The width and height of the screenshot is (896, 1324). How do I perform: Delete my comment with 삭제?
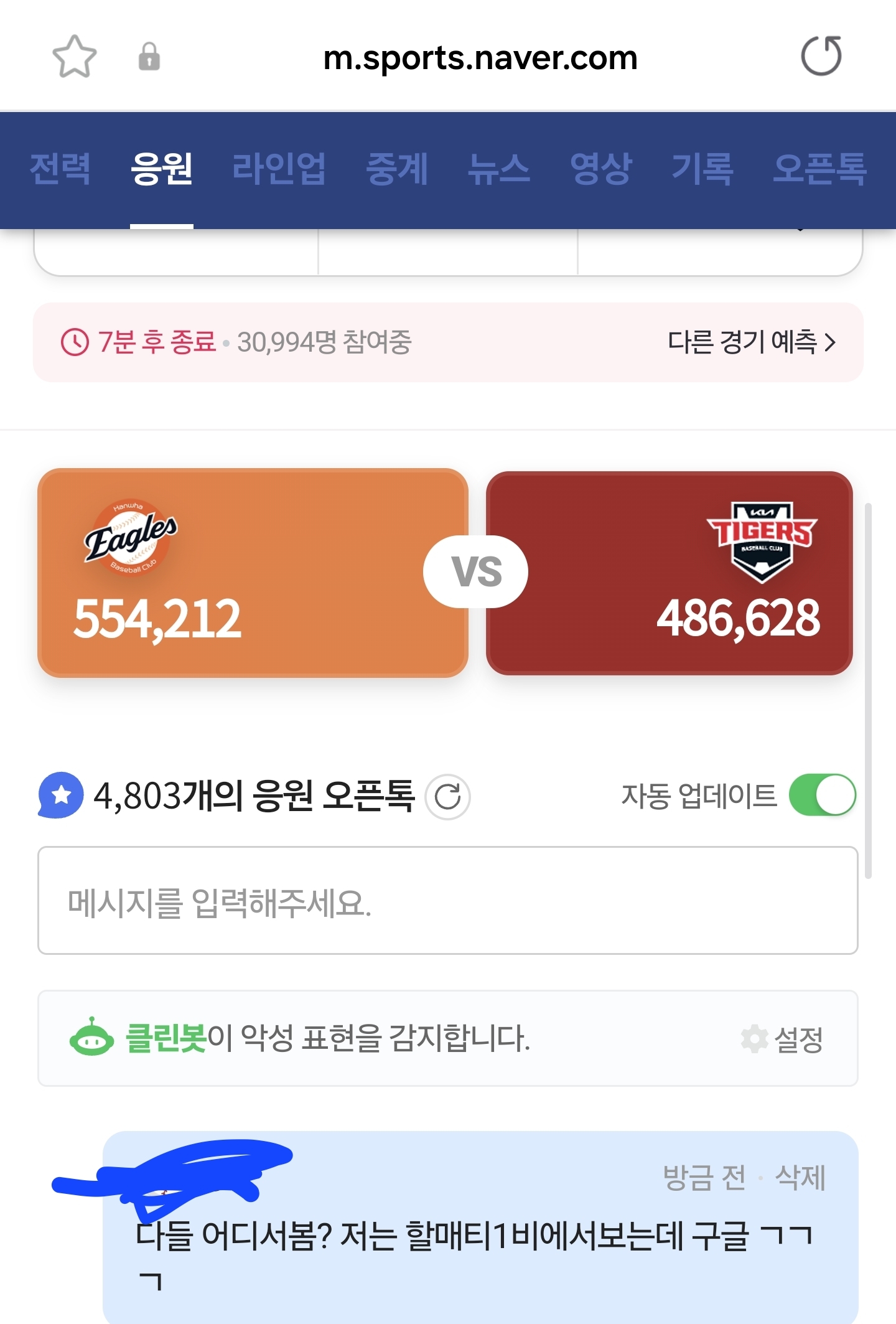[x=800, y=1177]
